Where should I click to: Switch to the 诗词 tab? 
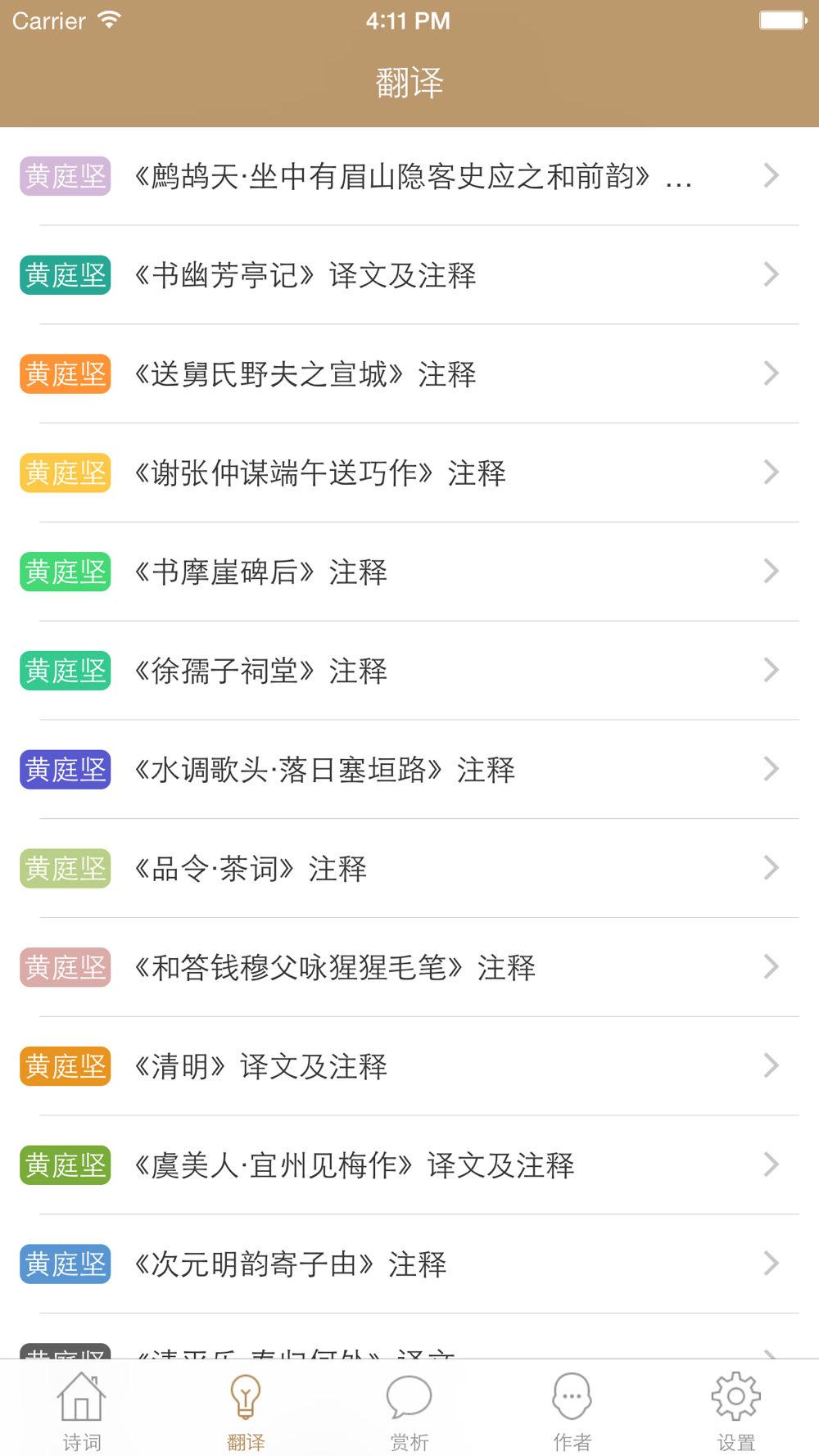82,1410
